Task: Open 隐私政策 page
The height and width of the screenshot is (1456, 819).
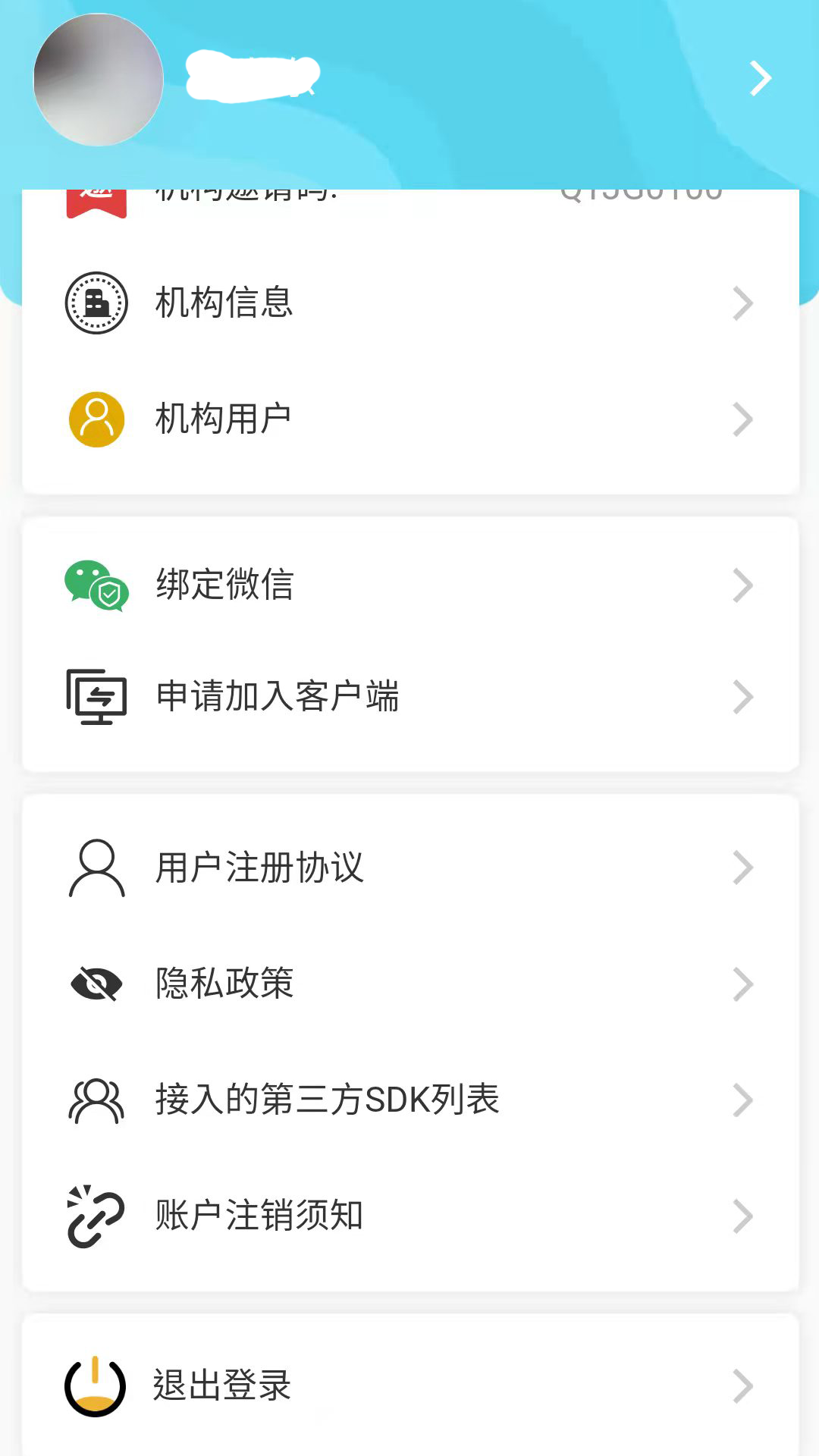Action: (409, 984)
